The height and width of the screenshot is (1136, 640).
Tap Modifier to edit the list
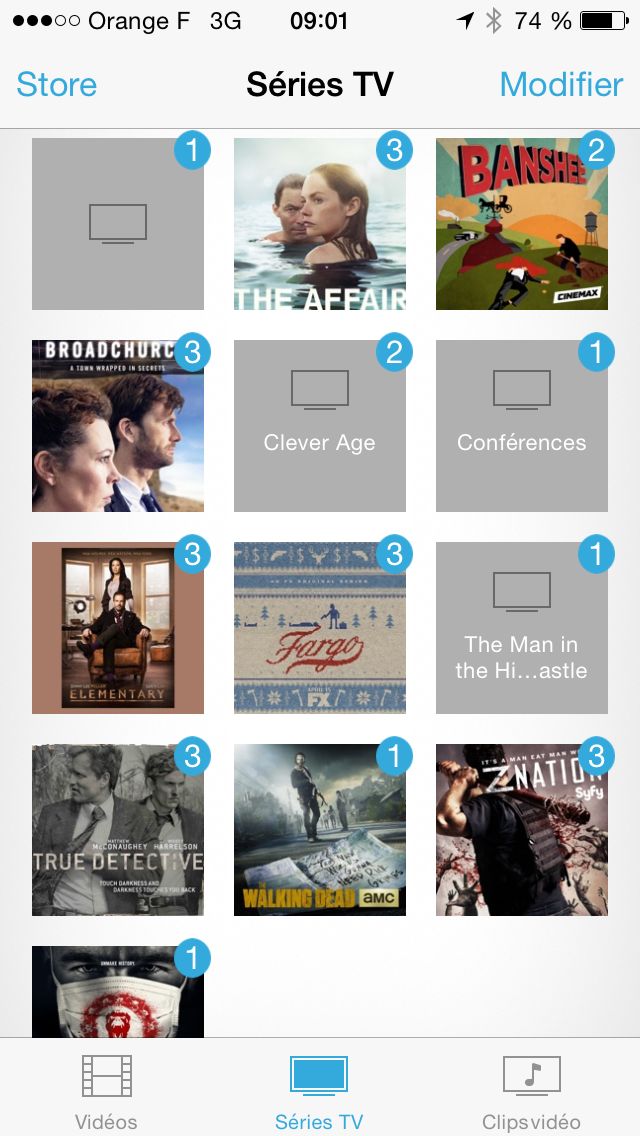[561, 85]
